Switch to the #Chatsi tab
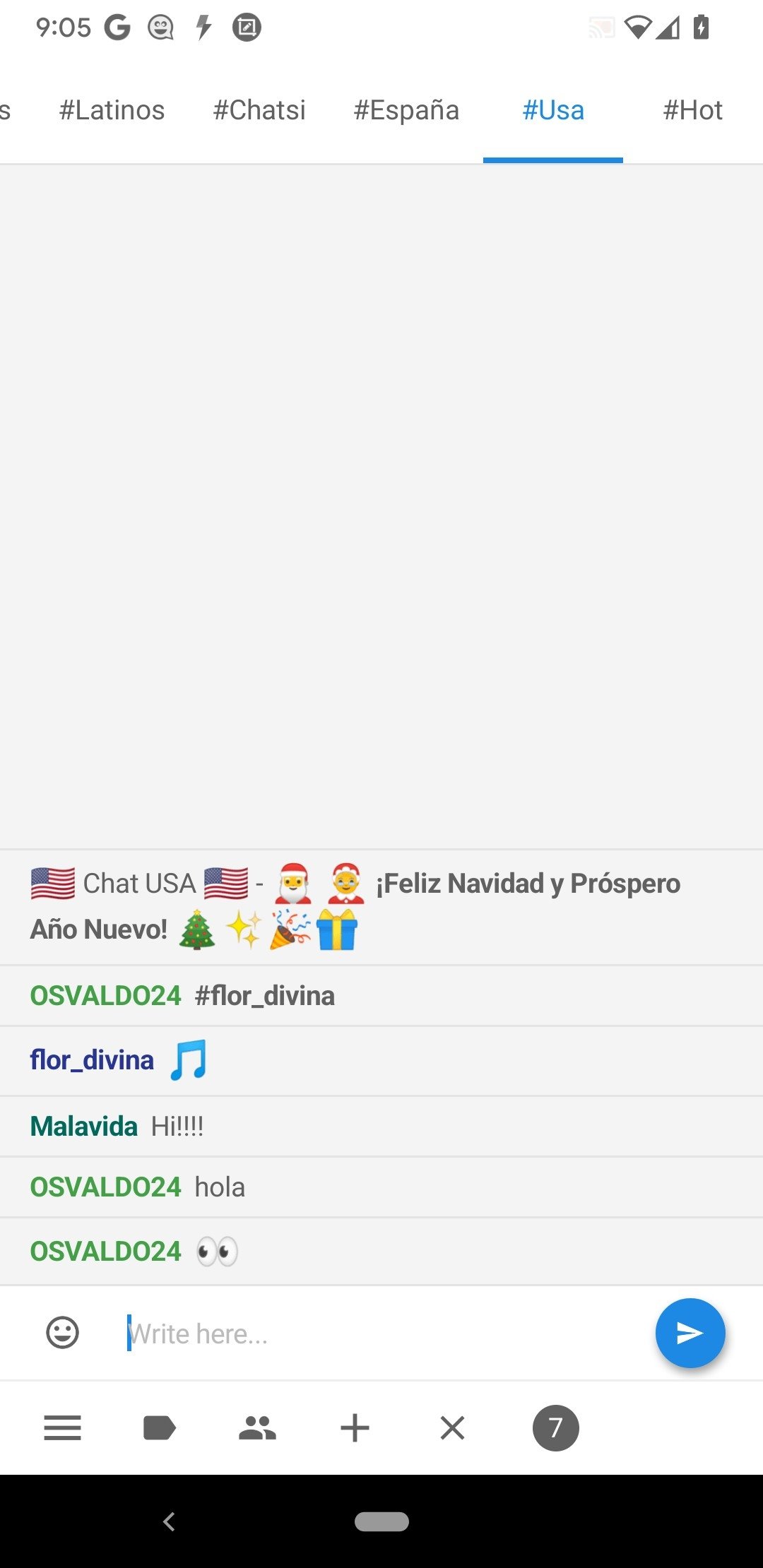 coord(259,110)
